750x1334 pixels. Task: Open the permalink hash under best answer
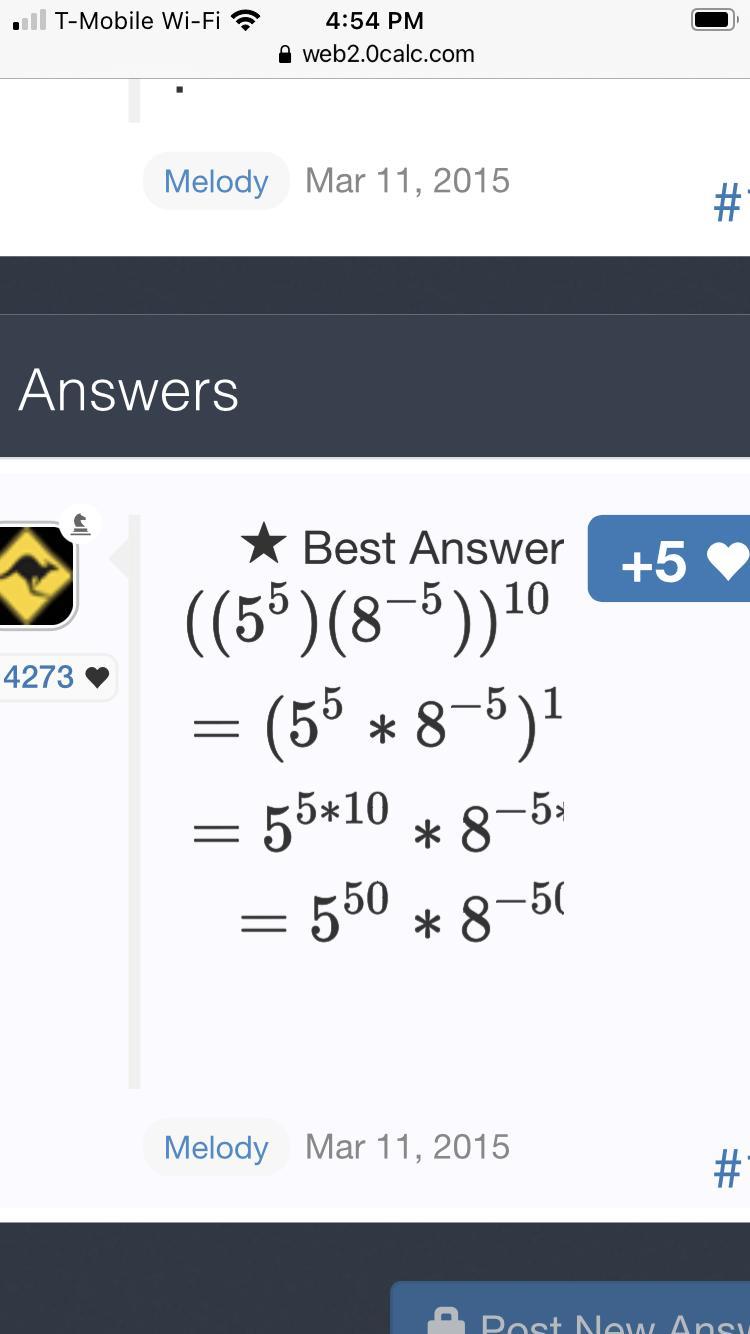pyautogui.click(x=730, y=1168)
